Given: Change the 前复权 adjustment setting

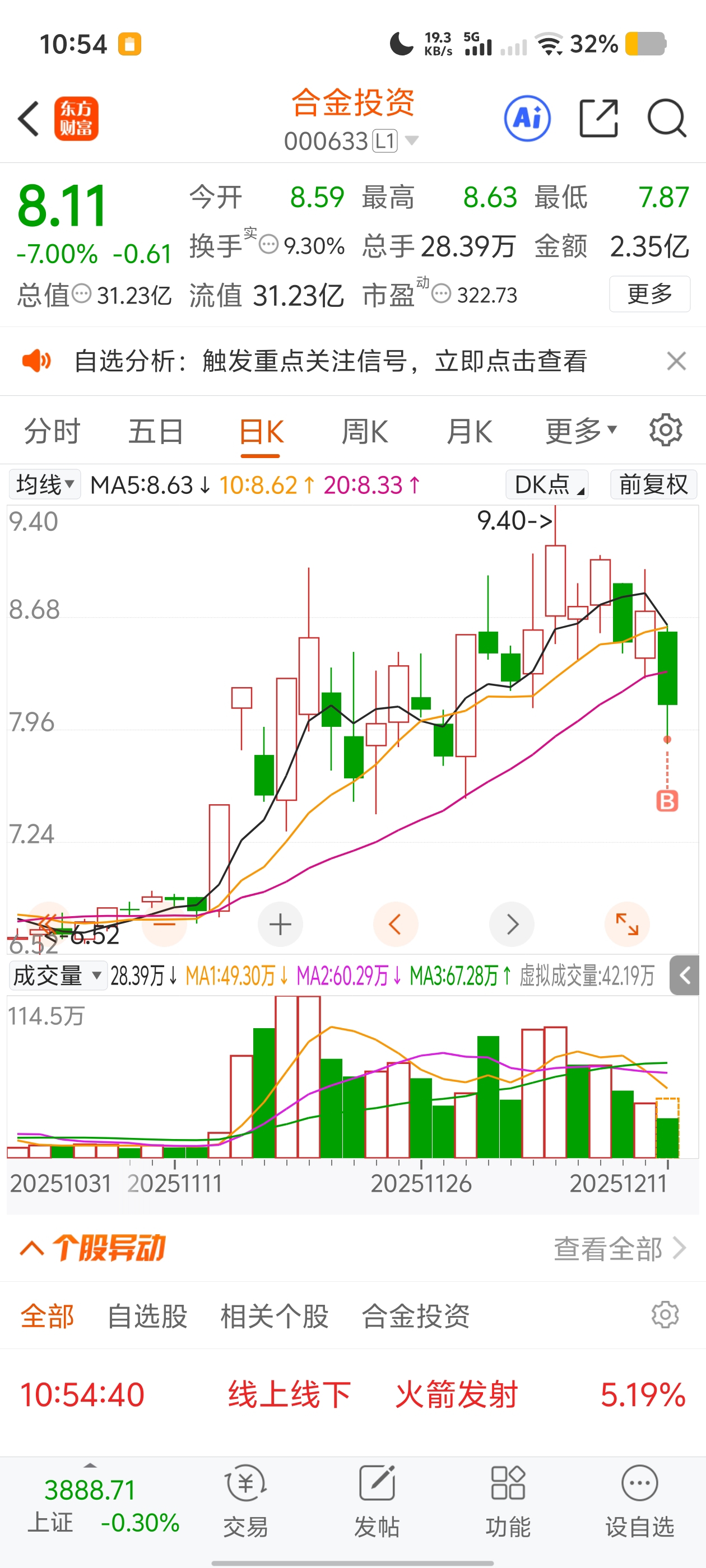Looking at the screenshot, I should coord(654,485).
